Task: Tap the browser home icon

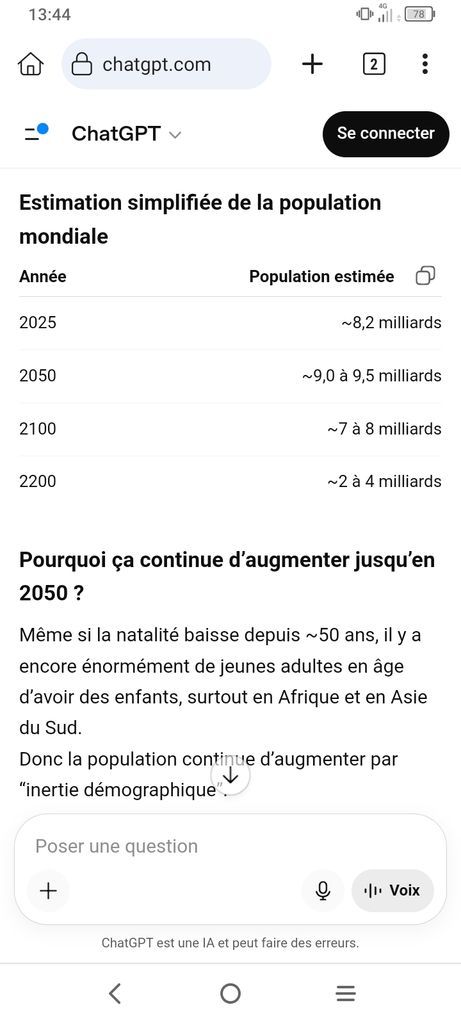Action: pyautogui.click(x=31, y=64)
